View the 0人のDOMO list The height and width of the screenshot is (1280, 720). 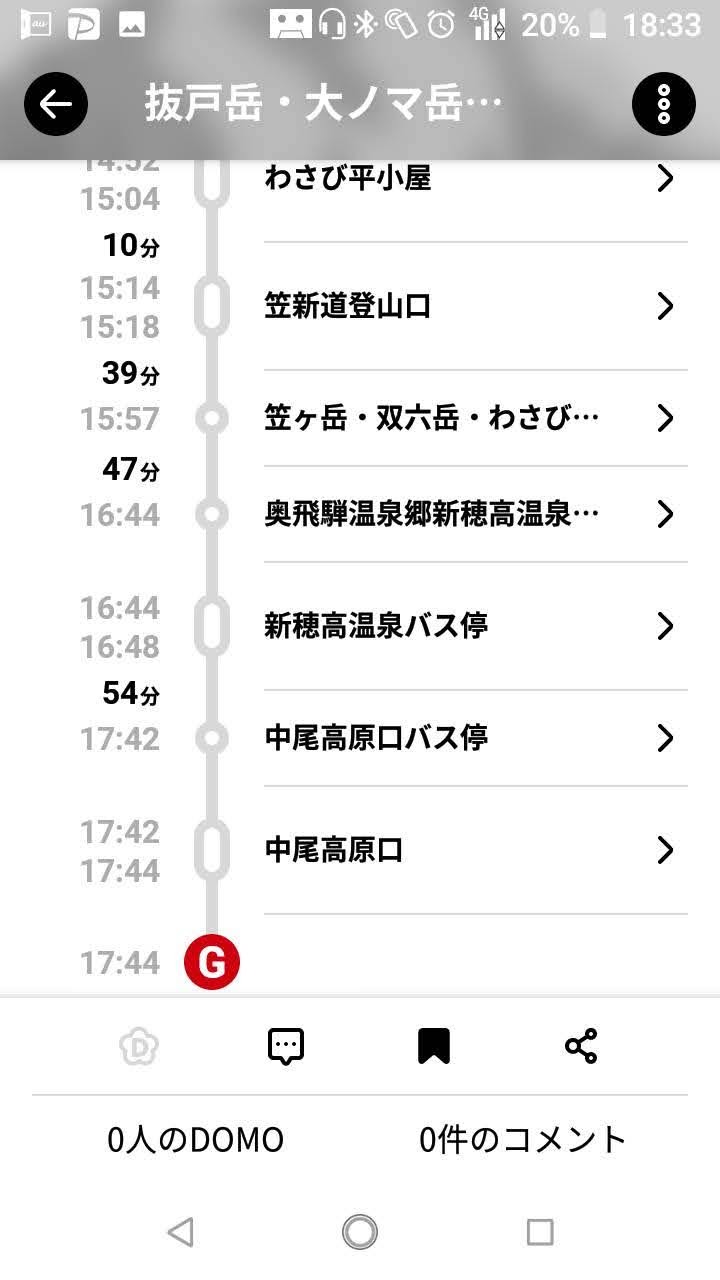coord(196,1139)
